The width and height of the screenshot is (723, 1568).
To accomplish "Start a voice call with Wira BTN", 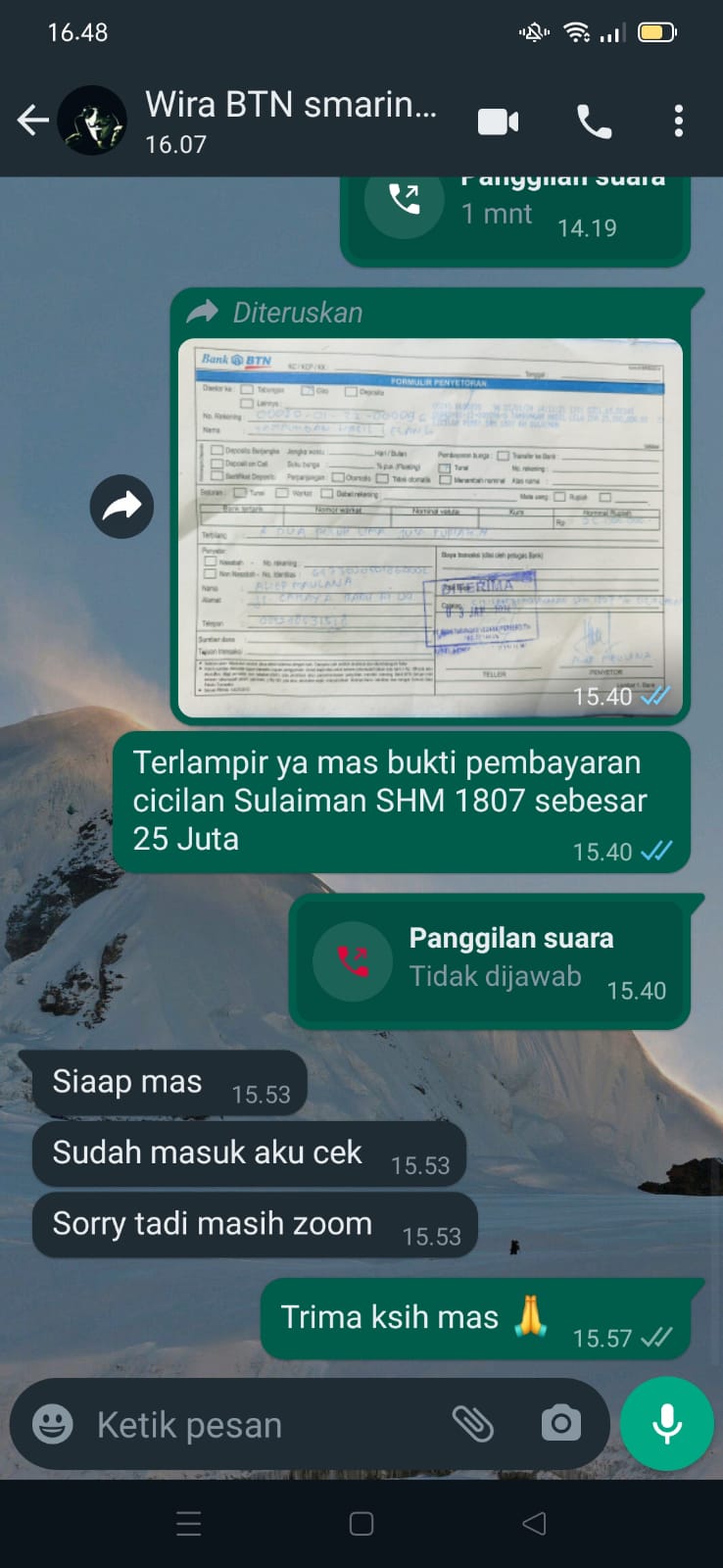I will pos(594,122).
